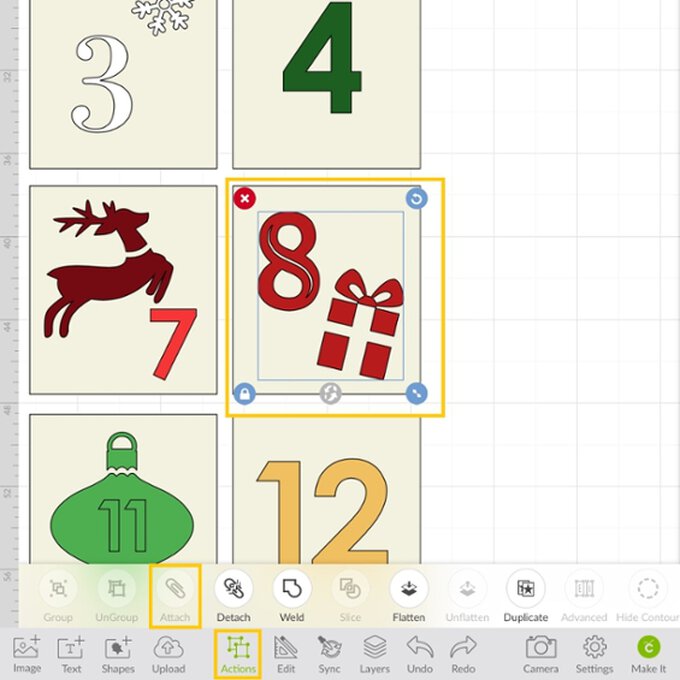Tap the lock aspect ratio handle
This screenshot has width=680, height=680.
[x=245, y=393]
